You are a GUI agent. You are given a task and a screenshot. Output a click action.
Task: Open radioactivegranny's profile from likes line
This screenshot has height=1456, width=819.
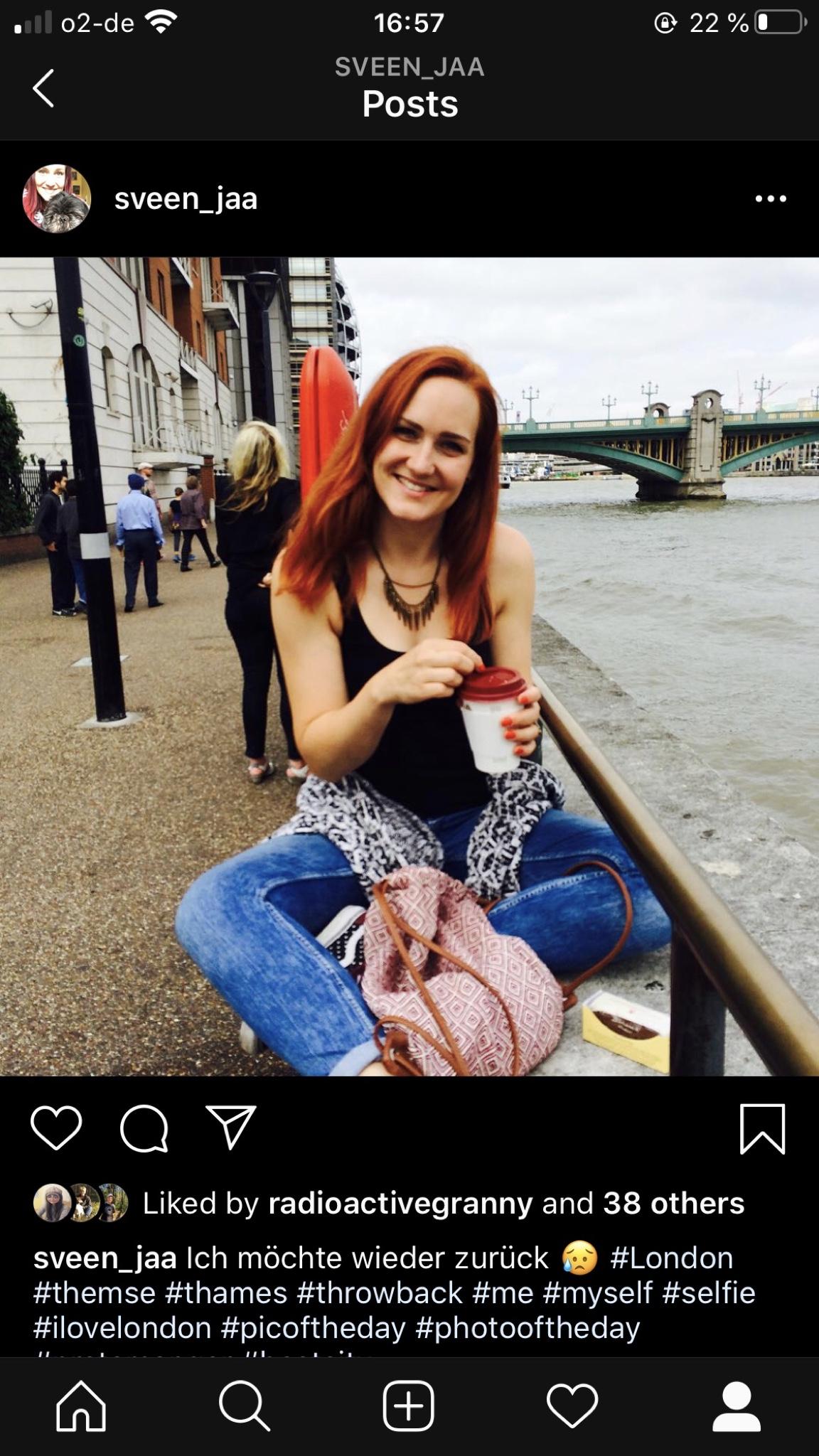tap(400, 1204)
